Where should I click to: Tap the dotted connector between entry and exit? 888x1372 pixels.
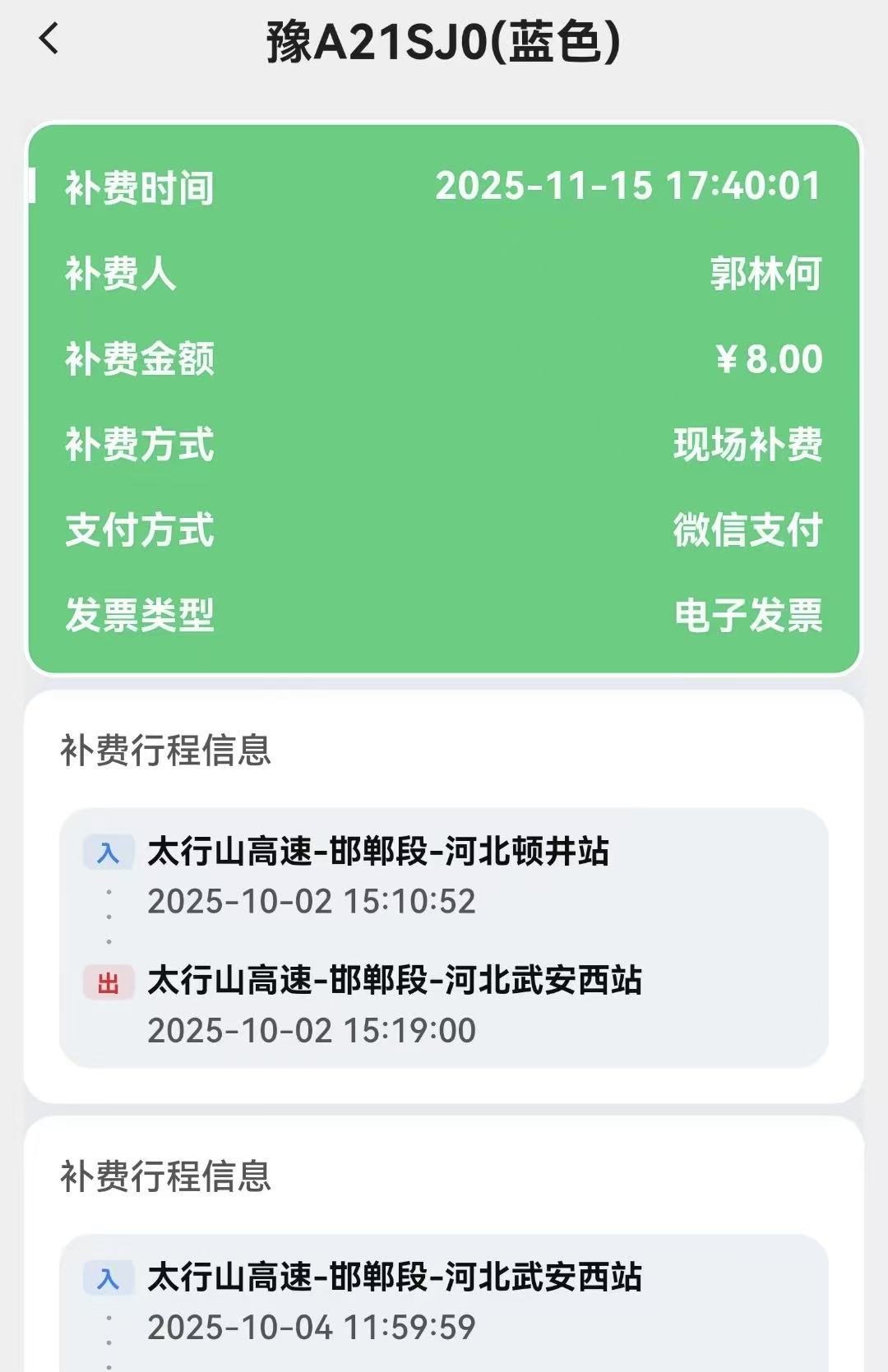107,917
